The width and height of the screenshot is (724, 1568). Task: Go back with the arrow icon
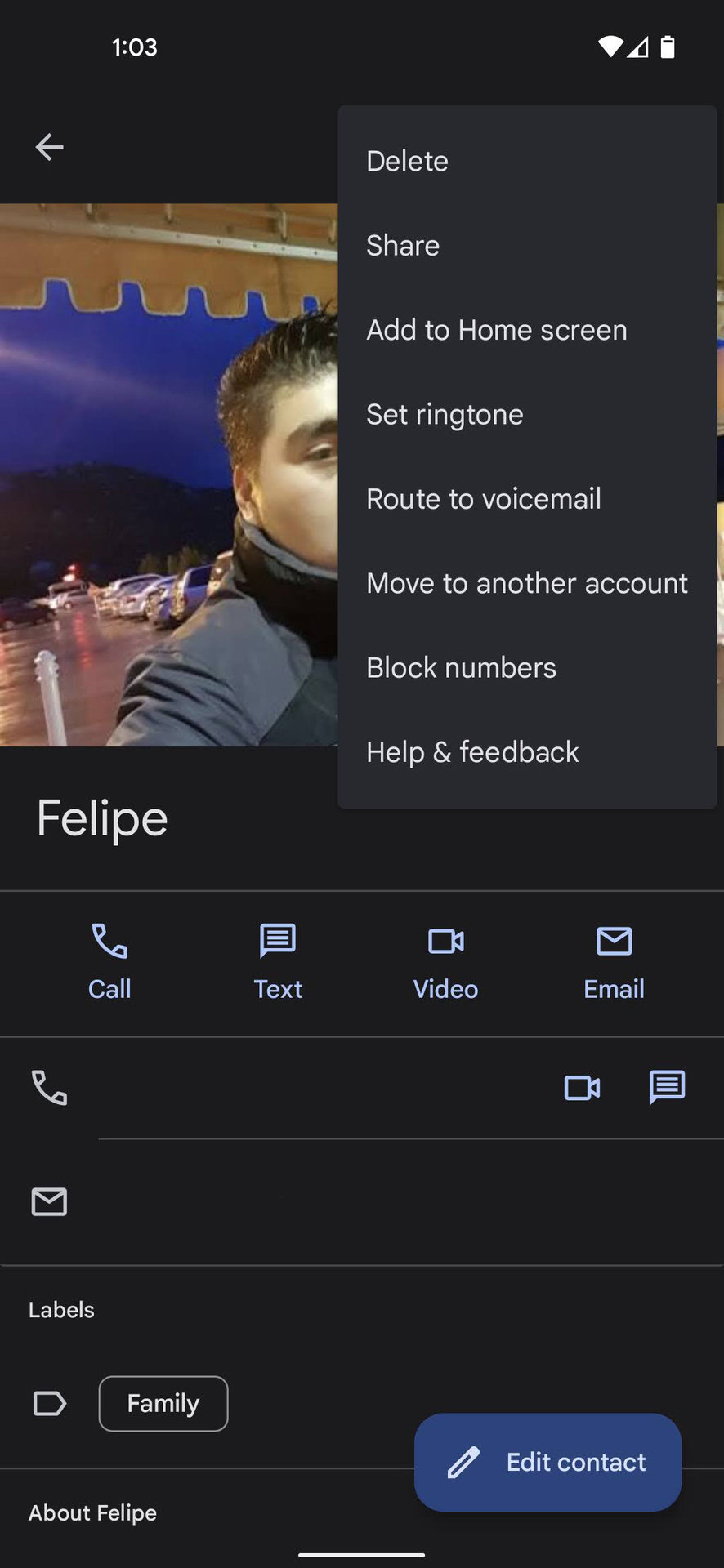click(x=49, y=147)
